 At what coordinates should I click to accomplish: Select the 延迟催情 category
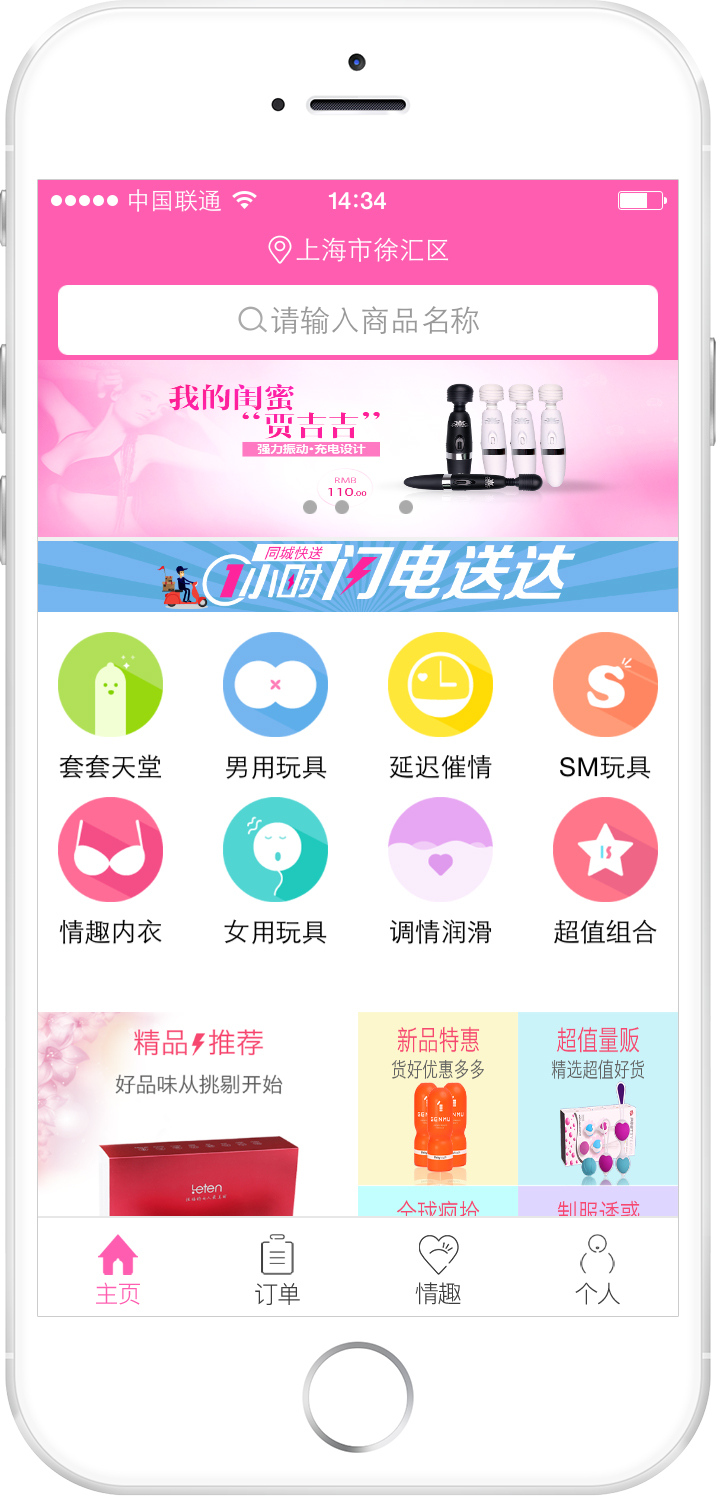(x=440, y=706)
